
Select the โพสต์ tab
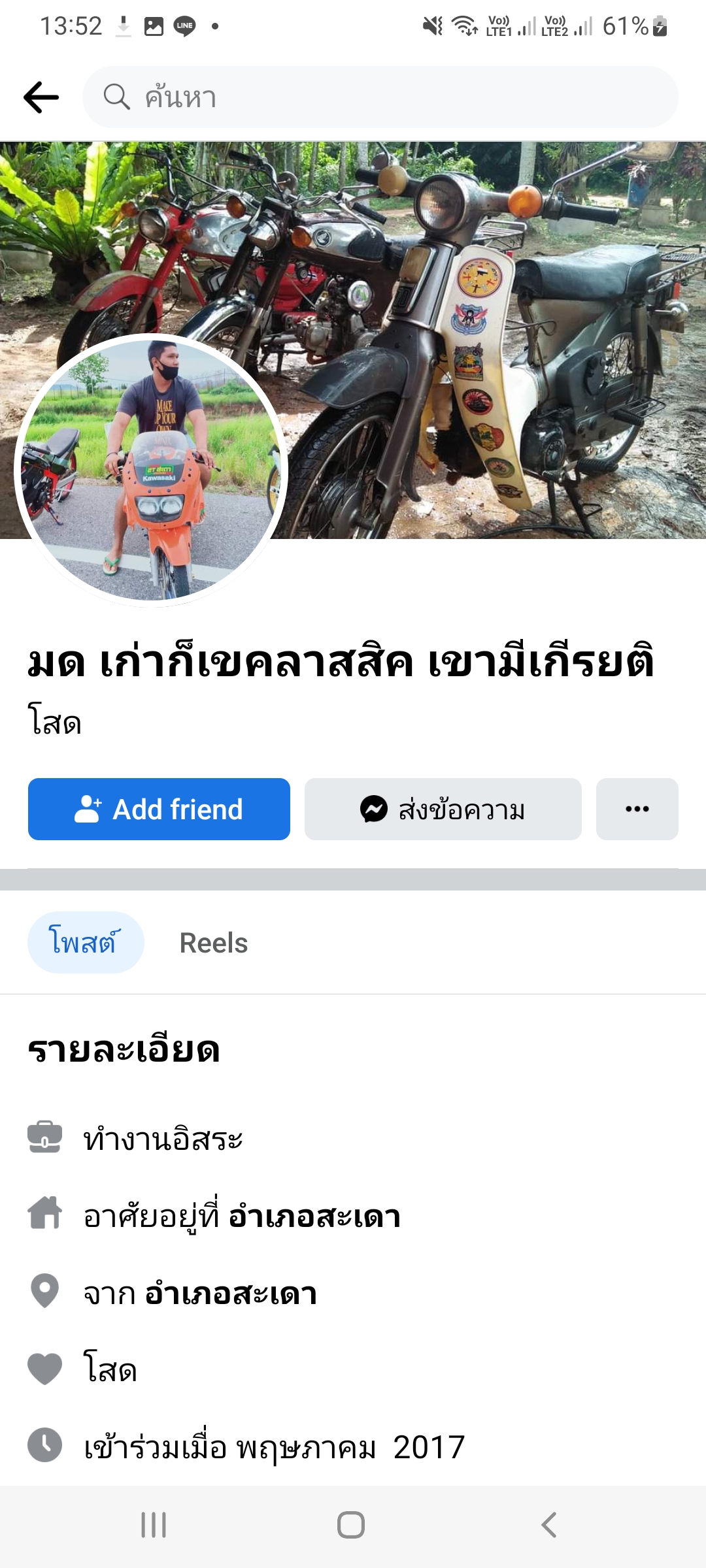pos(85,943)
